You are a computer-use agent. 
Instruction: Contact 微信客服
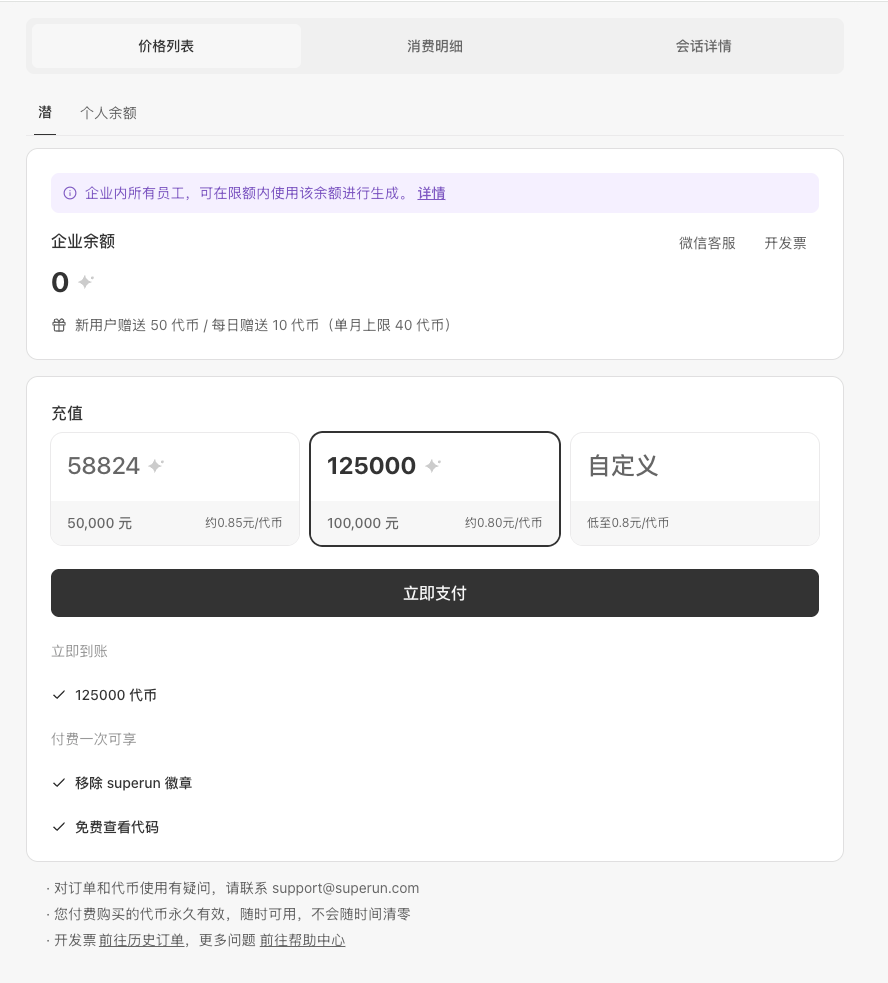pos(707,243)
